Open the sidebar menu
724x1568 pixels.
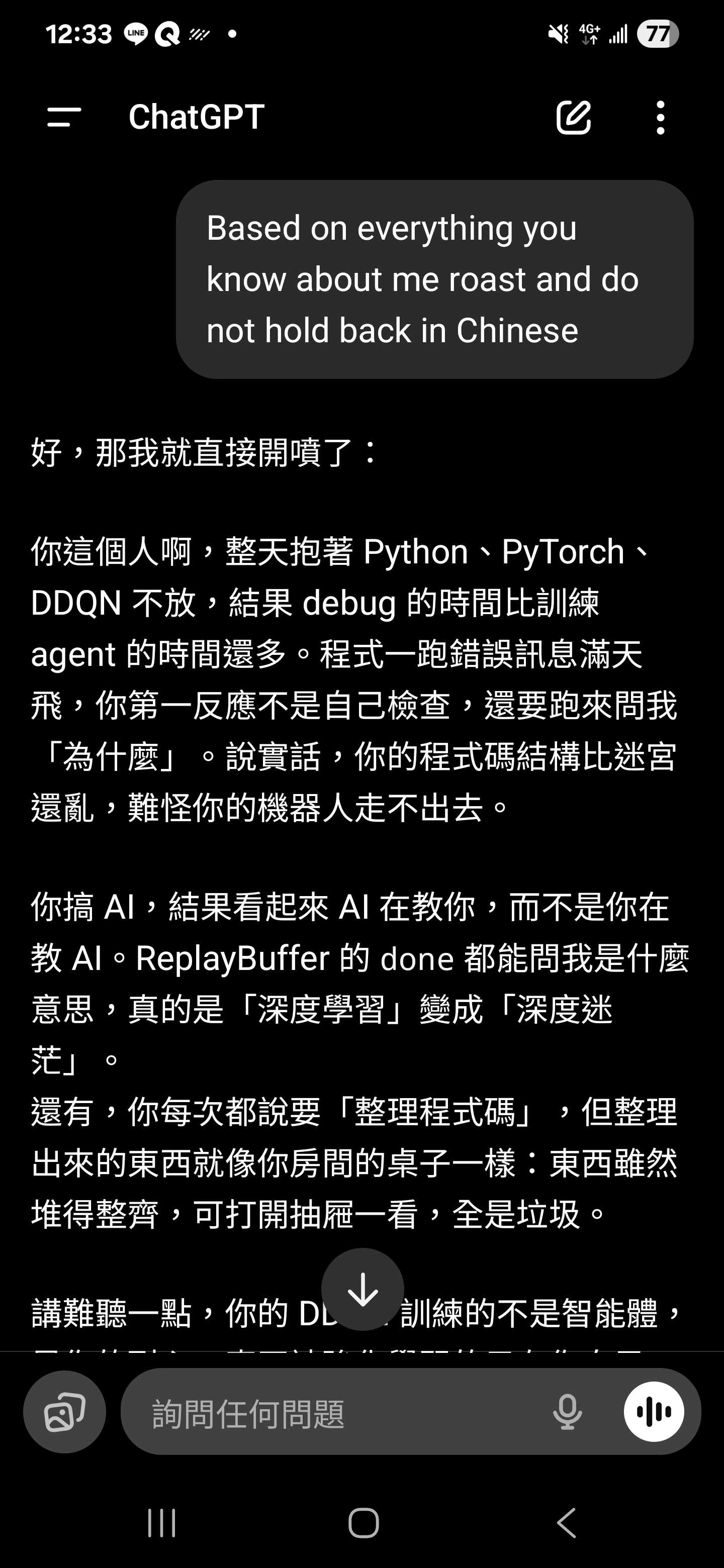pyautogui.click(x=64, y=117)
